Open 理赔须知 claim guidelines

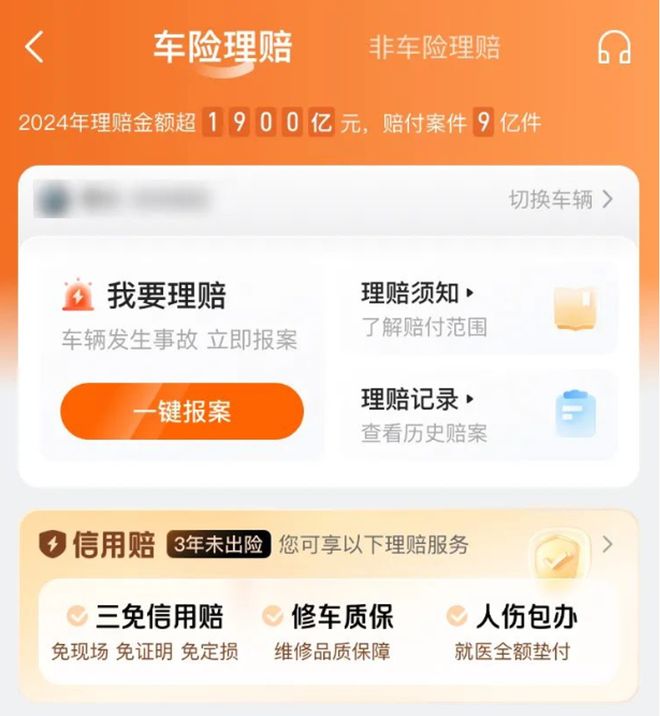(x=478, y=308)
